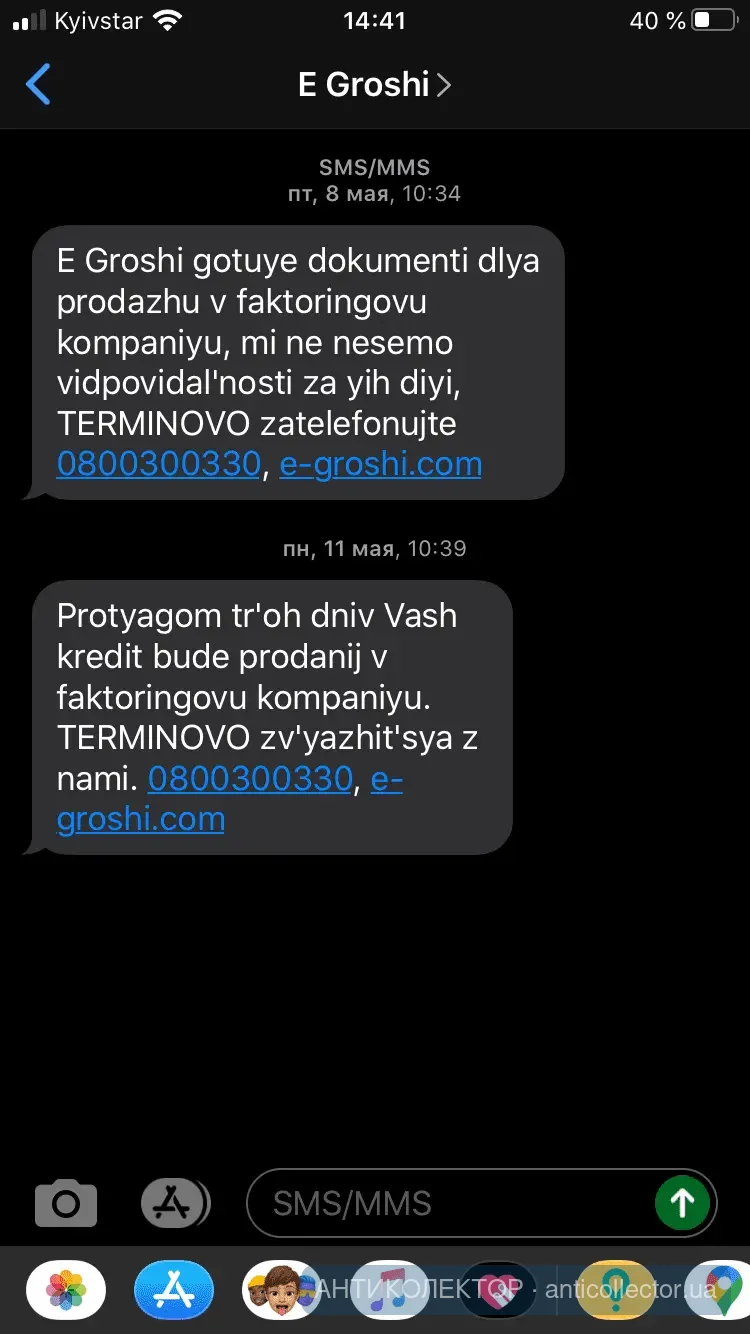The image size is (750, 1334).
Task: Open Memoji stickers
Action: [281, 1291]
